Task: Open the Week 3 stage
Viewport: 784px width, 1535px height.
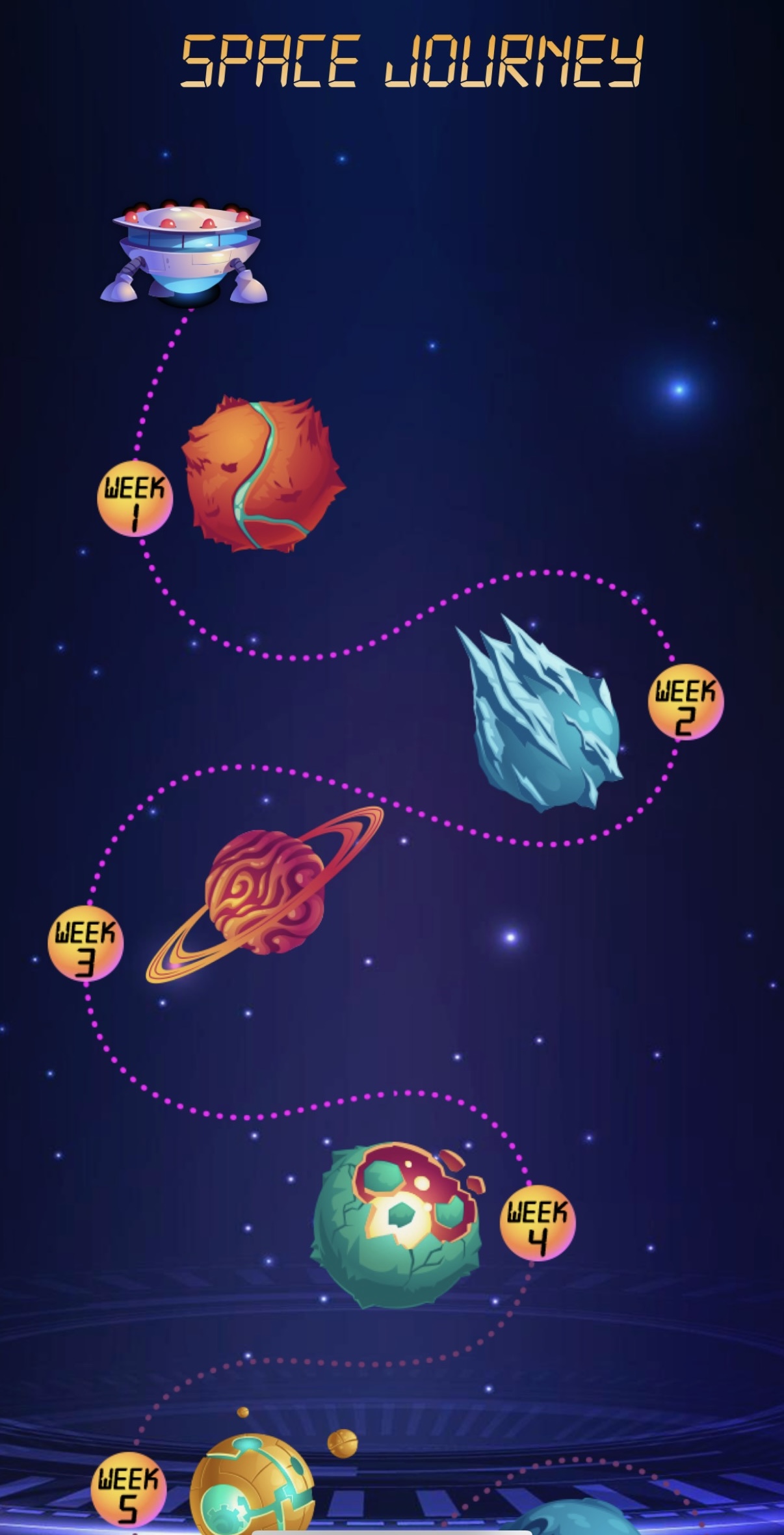Action: tap(85, 942)
